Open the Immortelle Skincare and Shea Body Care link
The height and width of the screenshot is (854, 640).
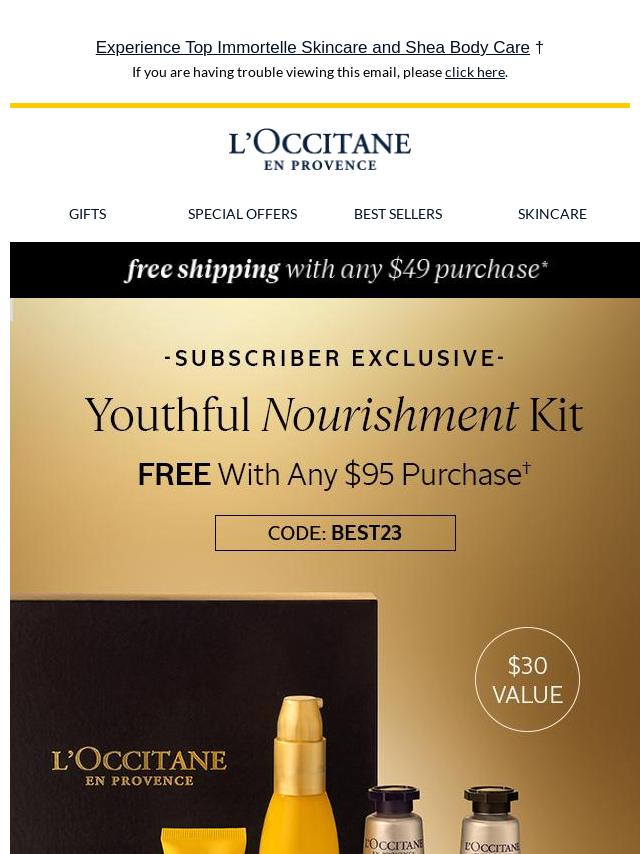[x=312, y=47]
